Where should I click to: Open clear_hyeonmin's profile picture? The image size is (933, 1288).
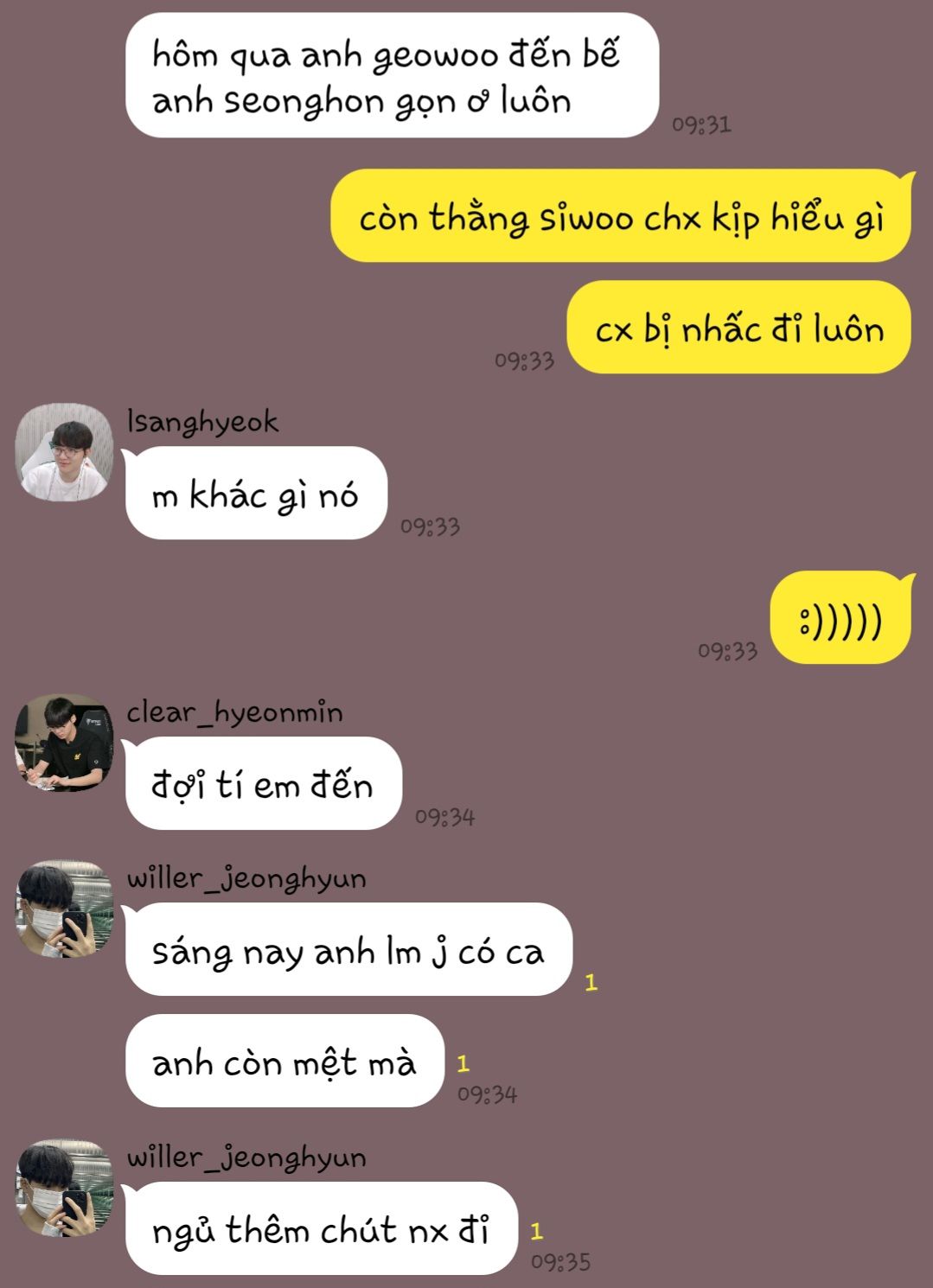click(64, 743)
